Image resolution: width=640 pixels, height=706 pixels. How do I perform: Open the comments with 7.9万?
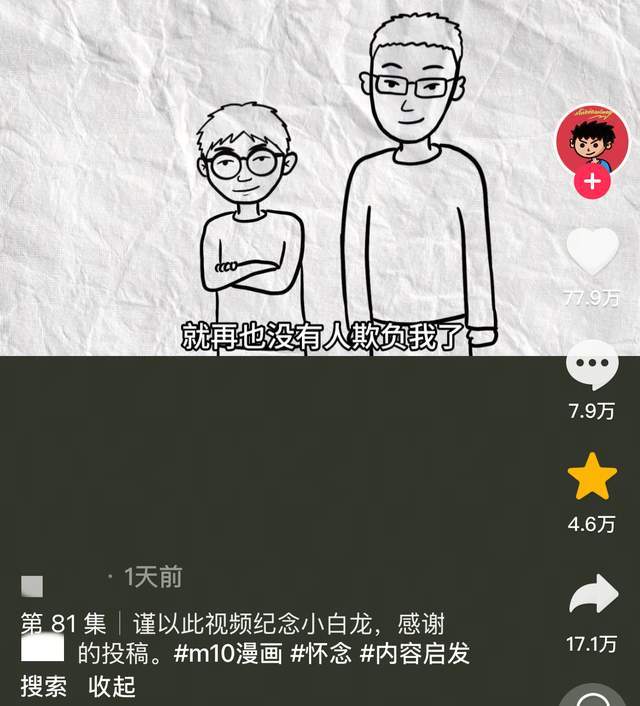click(x=592, y=366)
